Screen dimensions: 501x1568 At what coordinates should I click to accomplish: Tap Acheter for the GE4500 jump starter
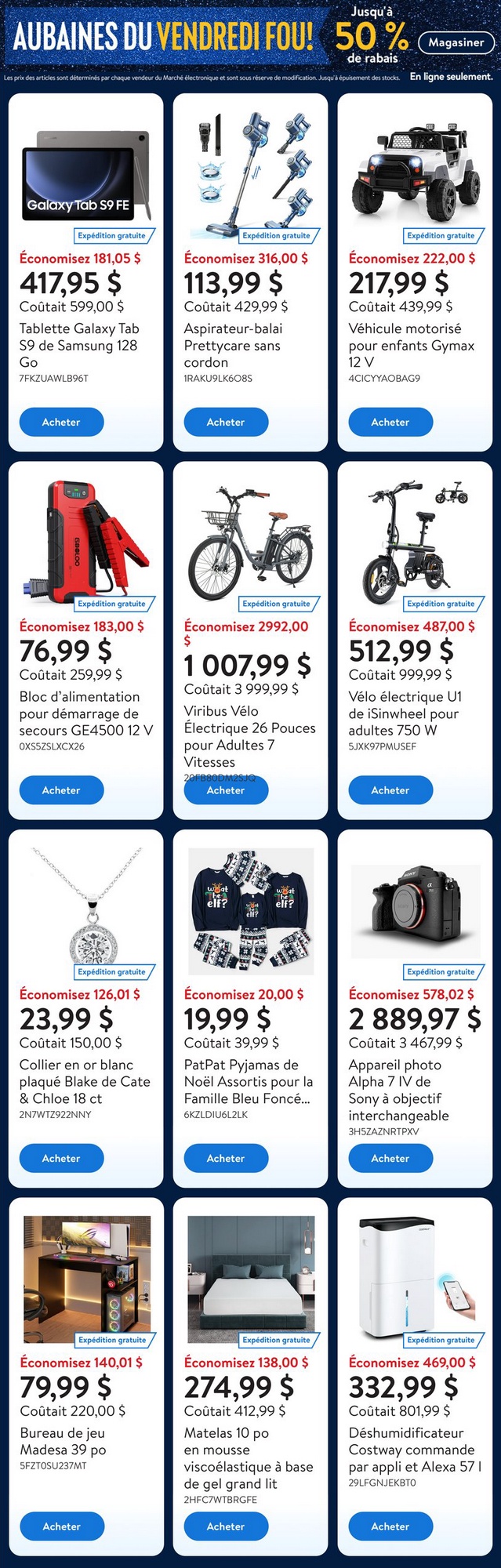pos(61,790)
